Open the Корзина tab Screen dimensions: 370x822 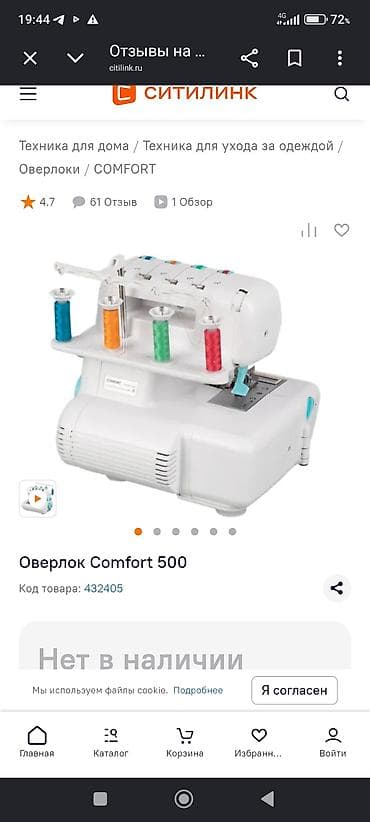tap(185, 742)
